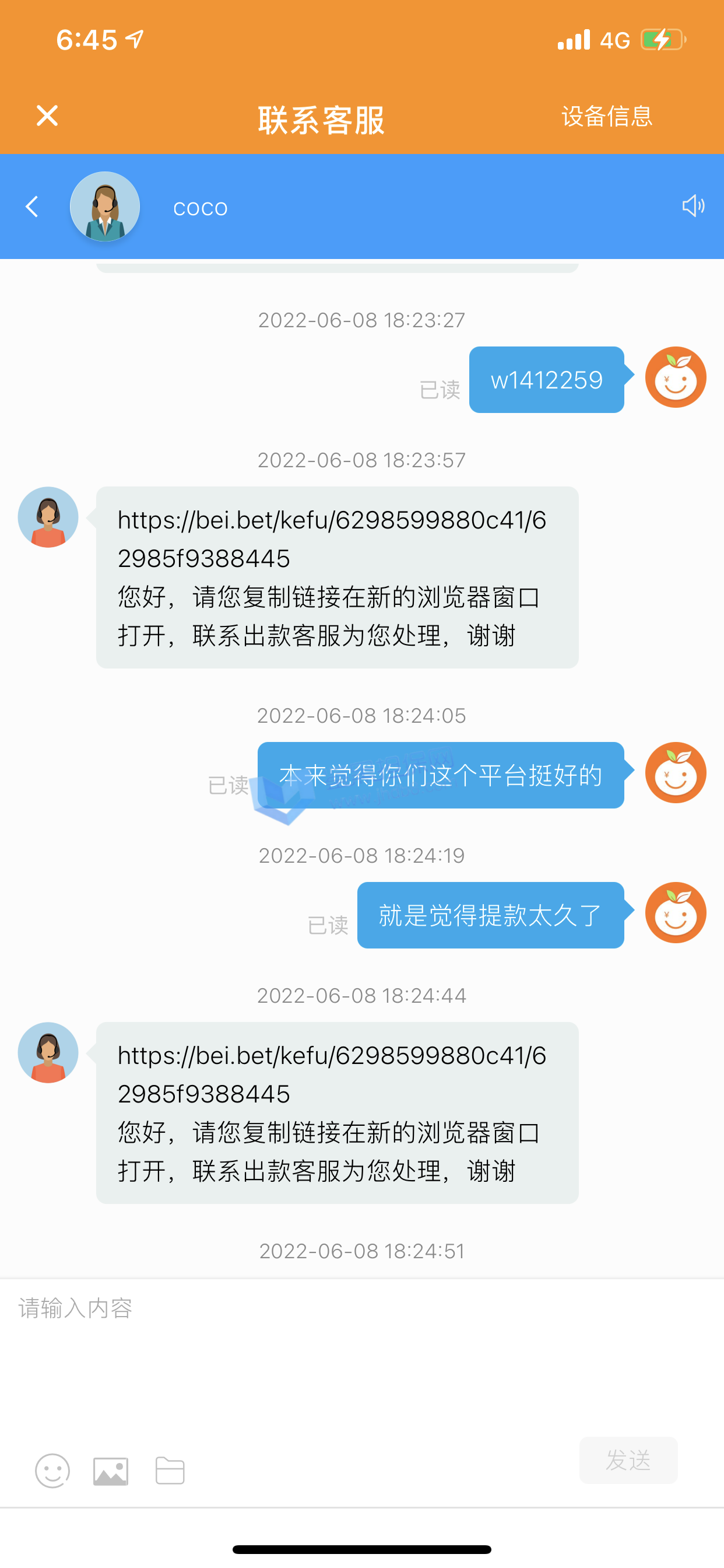Attach a picture to the chat
The height and width of the screenshot is (1568, 724).
(x=111, y=1471)
